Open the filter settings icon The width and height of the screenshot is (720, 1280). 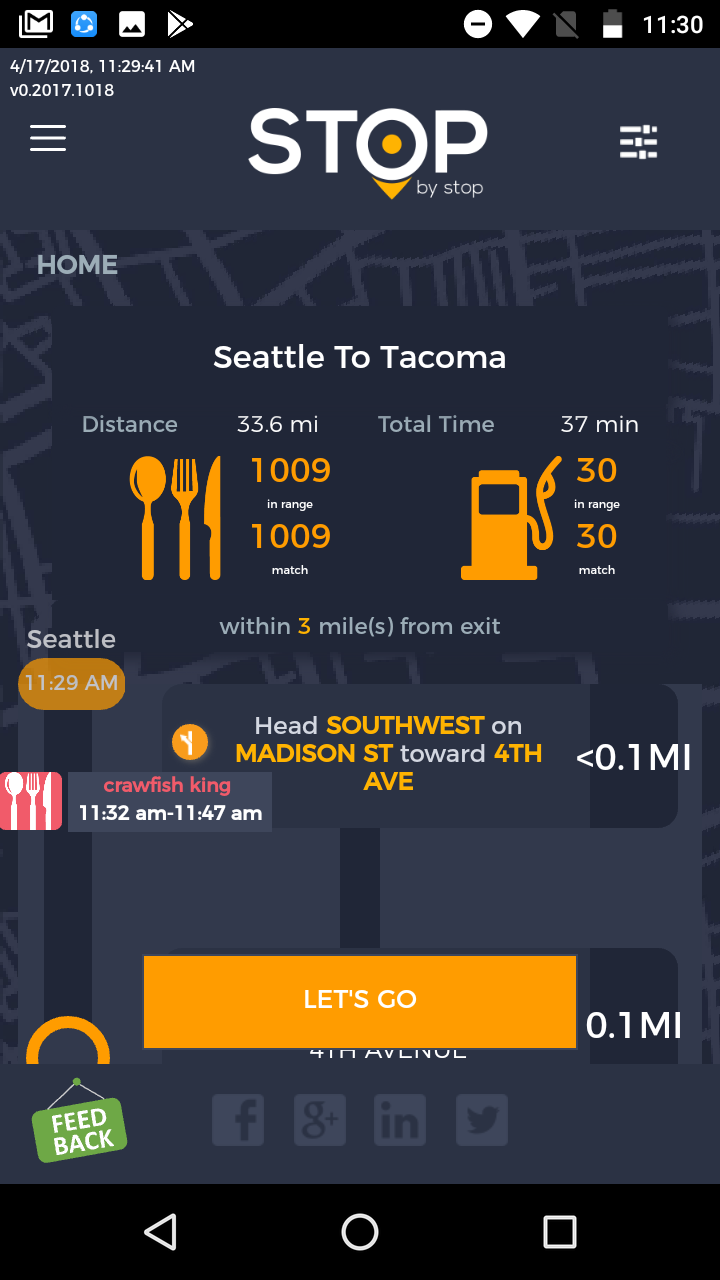(x=639, y=142)
